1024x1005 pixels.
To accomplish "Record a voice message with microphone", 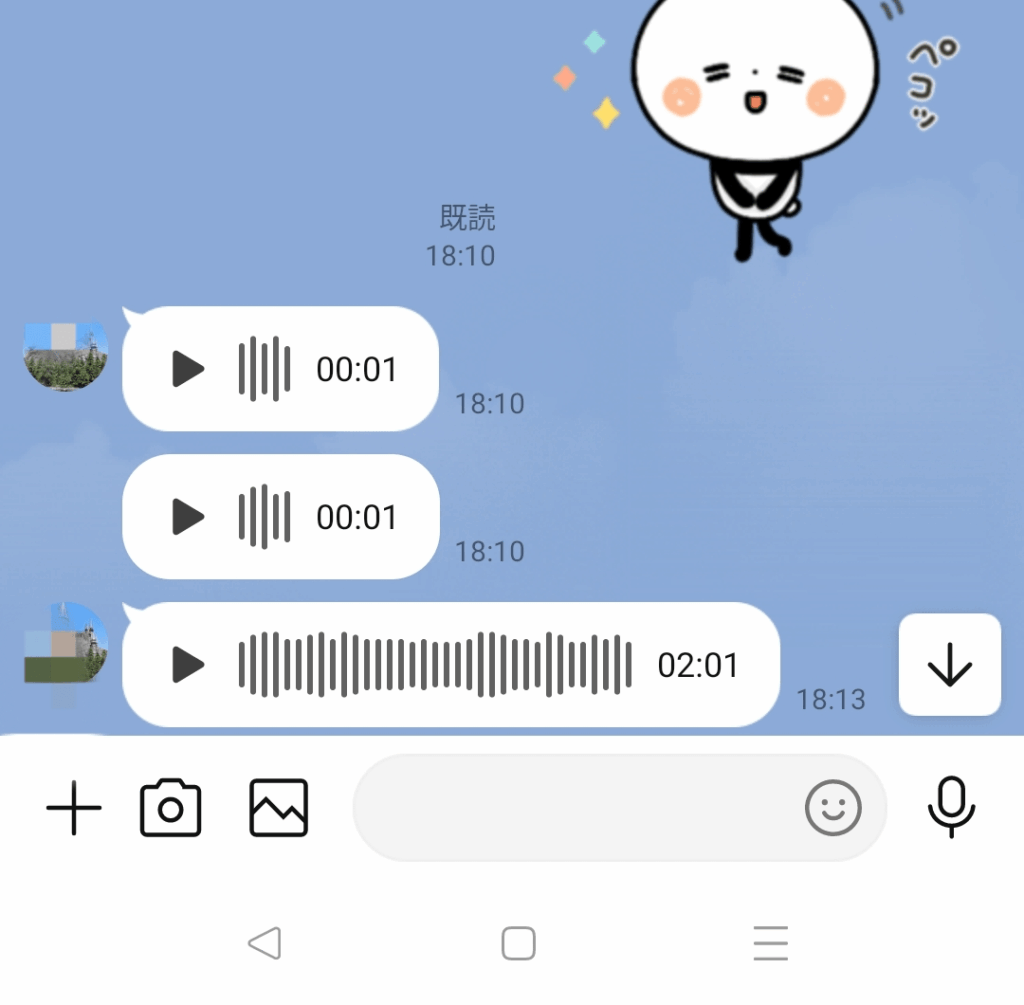I will (x=950, y=807).
